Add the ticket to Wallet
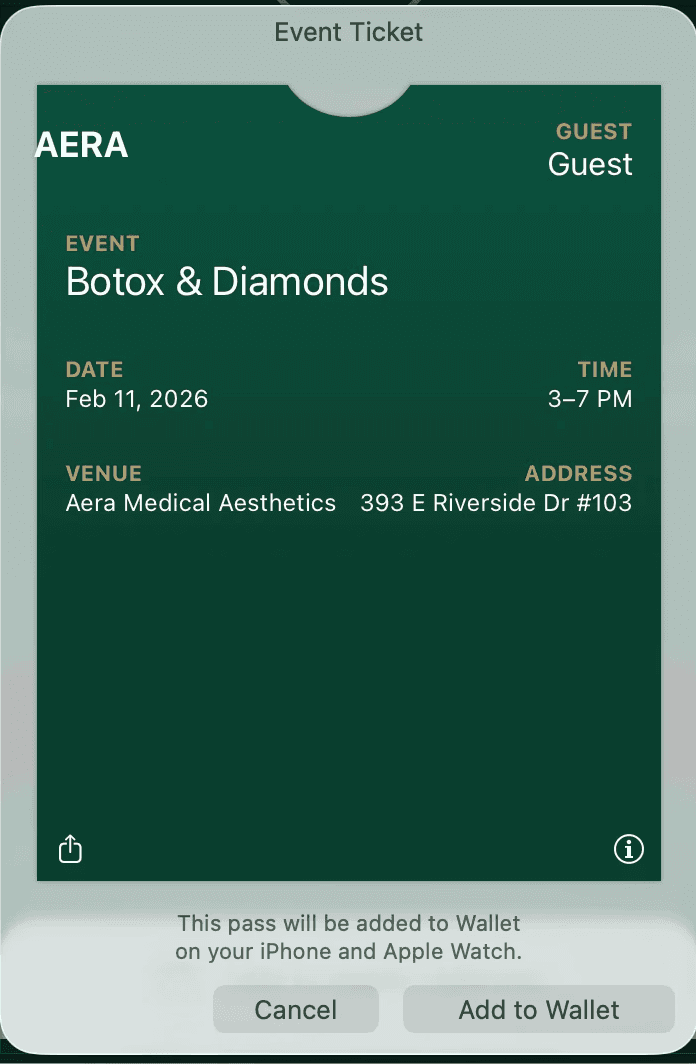This screenshot has height=1064, width=696. (x=539, y=1009)
